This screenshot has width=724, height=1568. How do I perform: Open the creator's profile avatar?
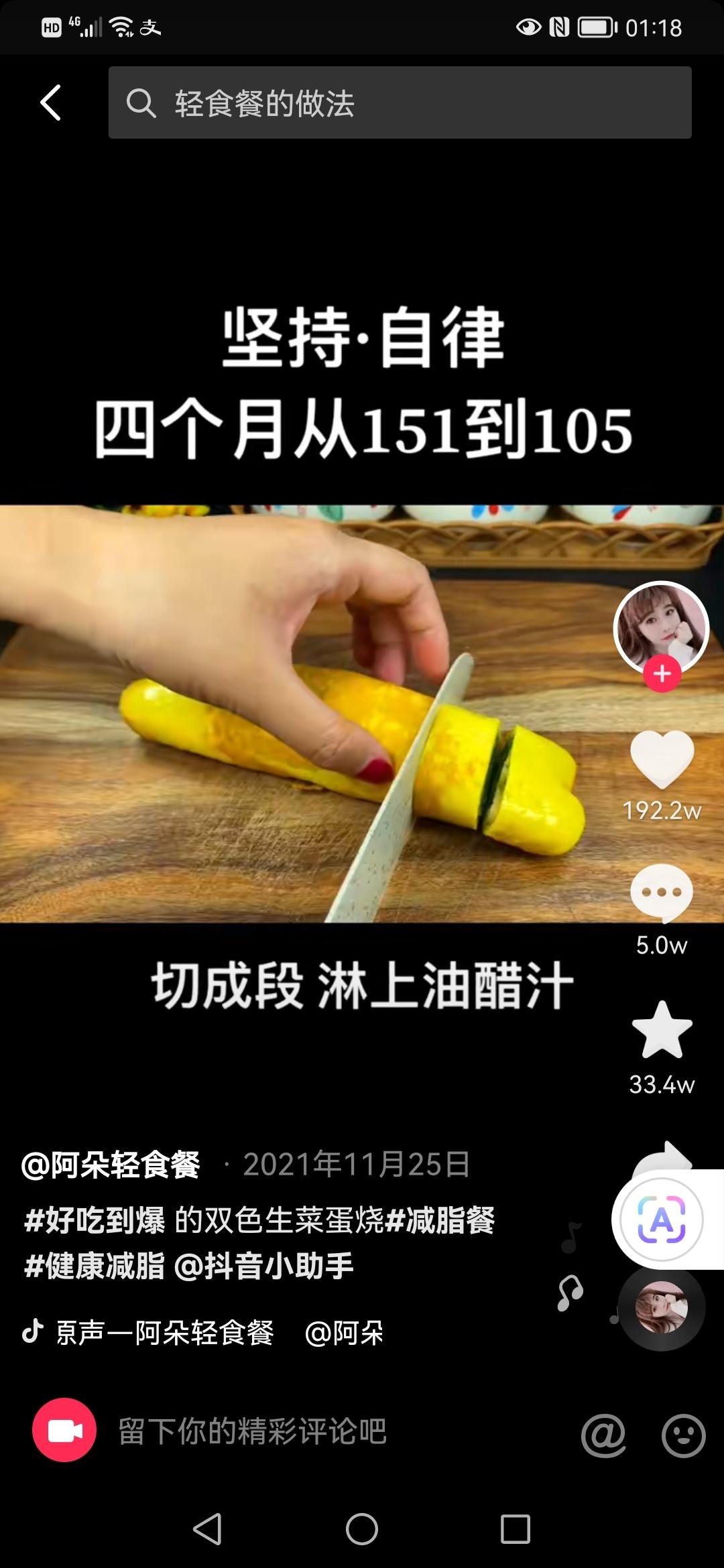click(x=661, y=627)
